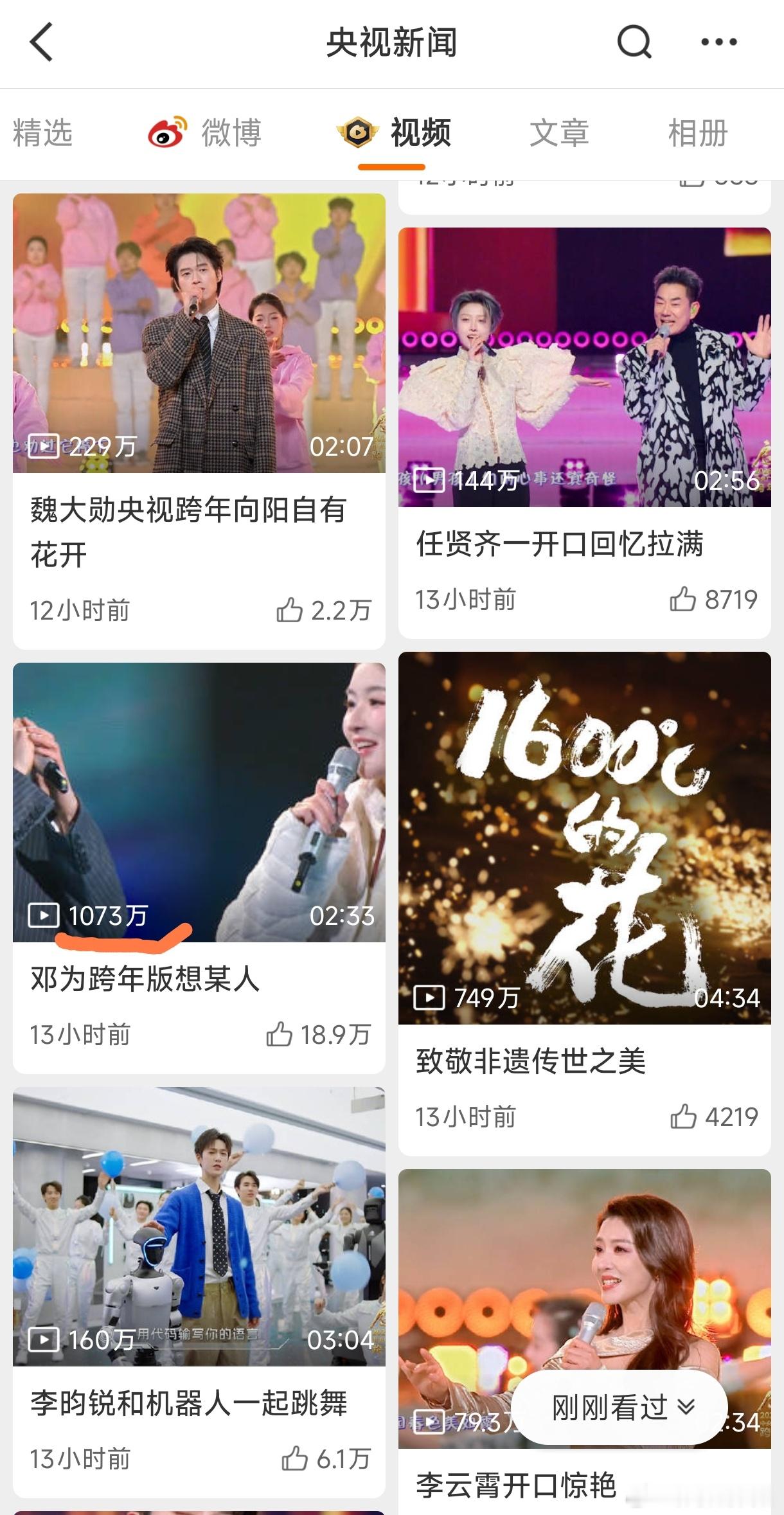Image resolution: width=784 pixels, height=1515 pixels.
Task: Open video 李昀锐和机器人一起跳舞
Action: tap(199, 1226)
